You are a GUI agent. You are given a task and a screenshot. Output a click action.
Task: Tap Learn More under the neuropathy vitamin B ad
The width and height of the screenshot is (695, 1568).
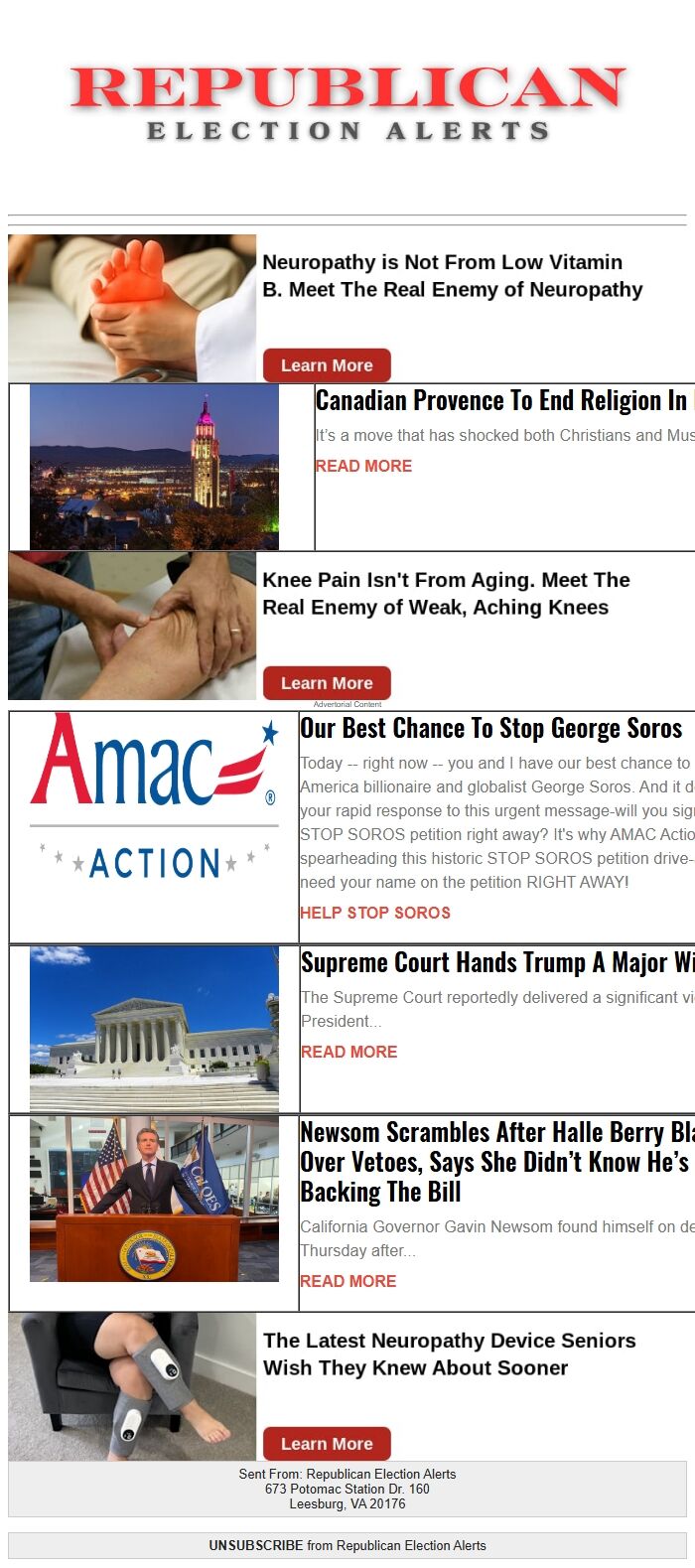click(327, 365)
